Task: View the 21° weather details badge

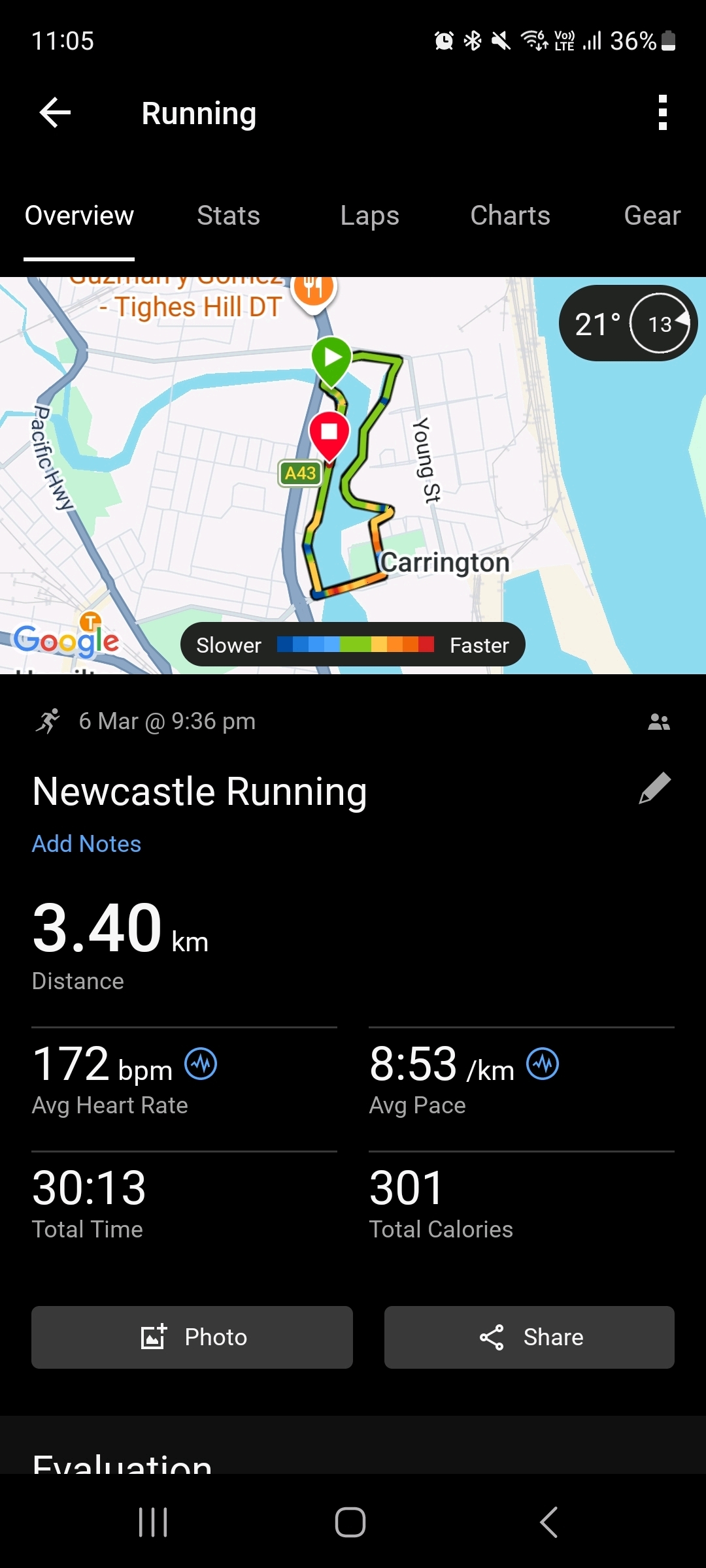Action: click(x=628, y=323)
